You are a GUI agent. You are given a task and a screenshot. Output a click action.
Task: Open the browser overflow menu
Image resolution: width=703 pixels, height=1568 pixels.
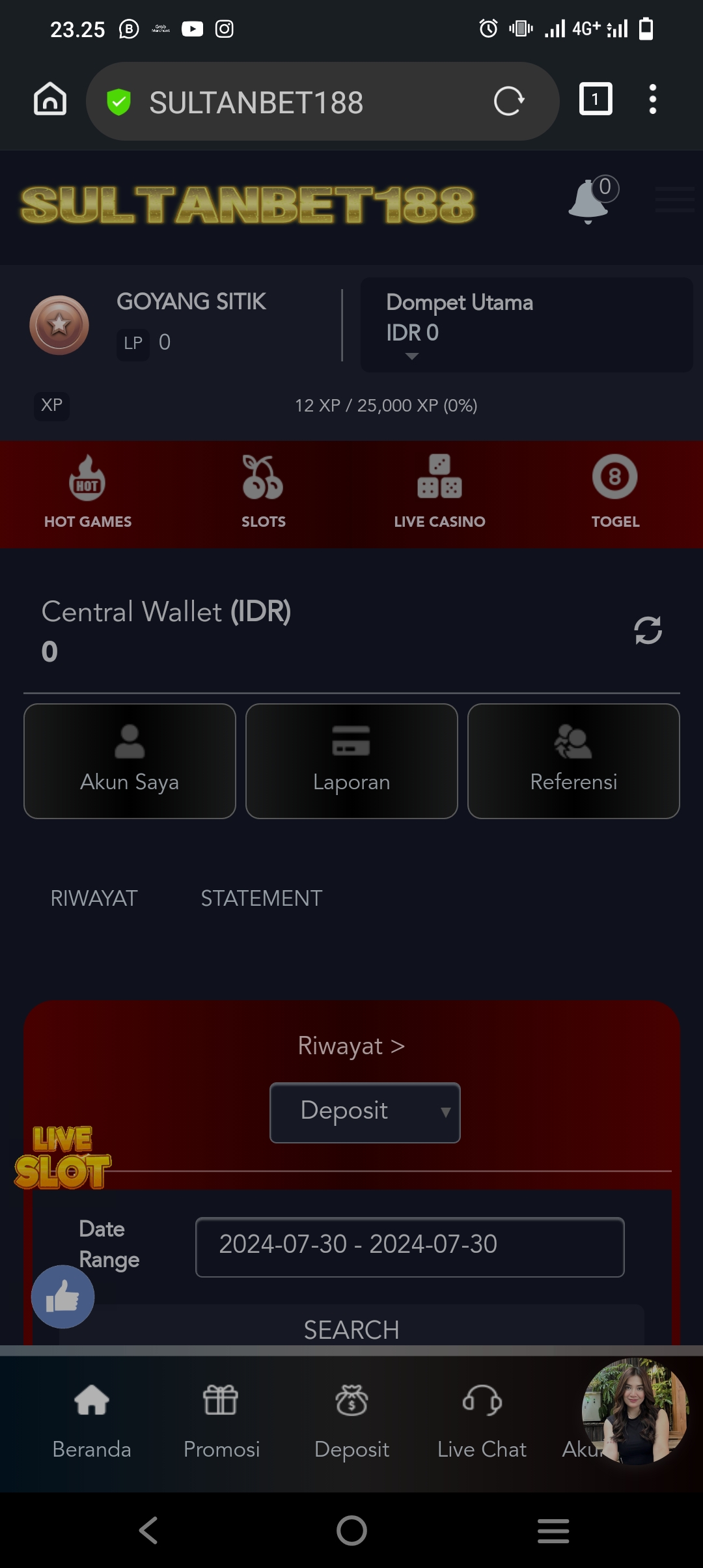[x=652, y=100]
